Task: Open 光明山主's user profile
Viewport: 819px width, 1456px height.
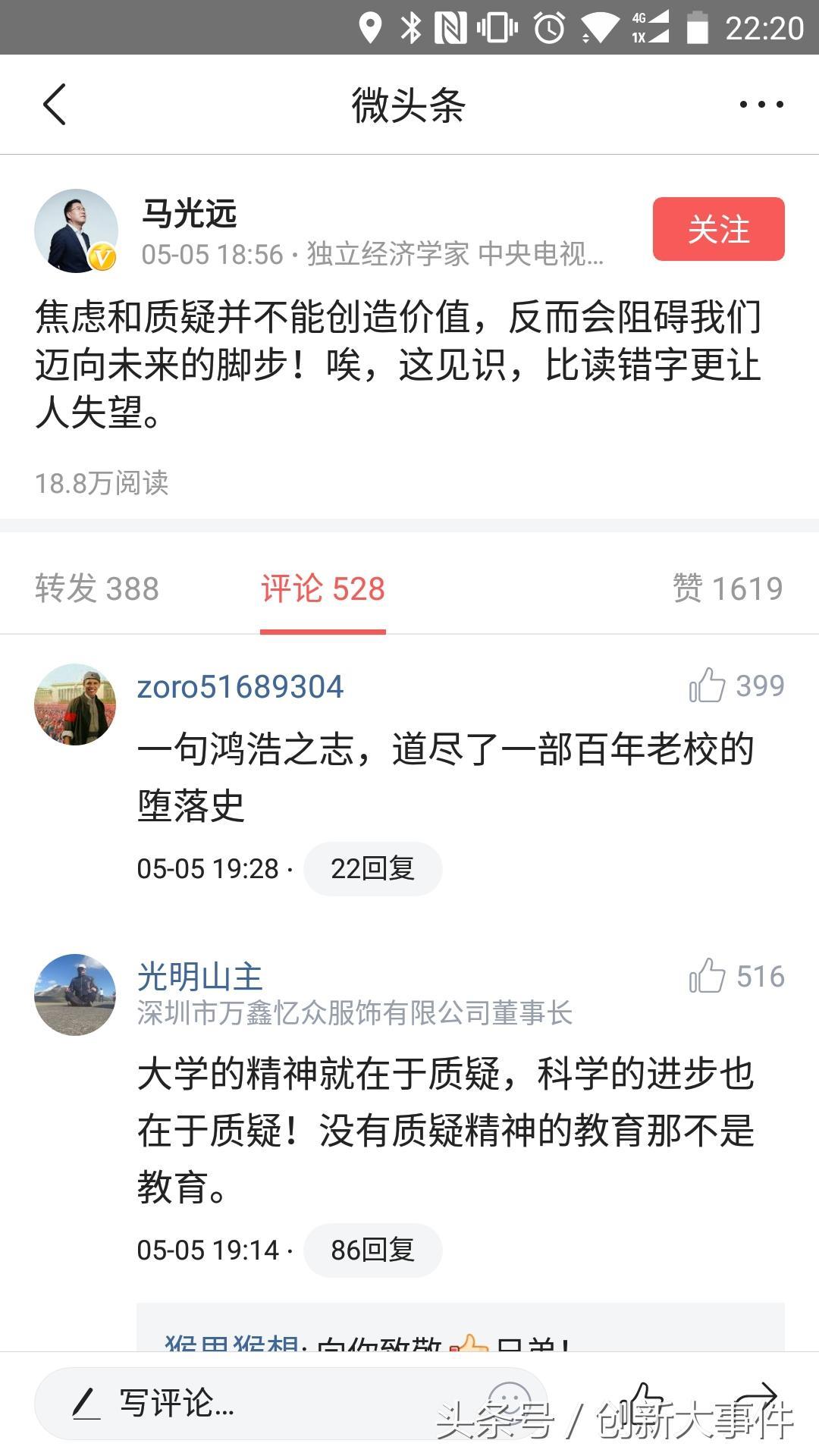Action: point(199,977)
